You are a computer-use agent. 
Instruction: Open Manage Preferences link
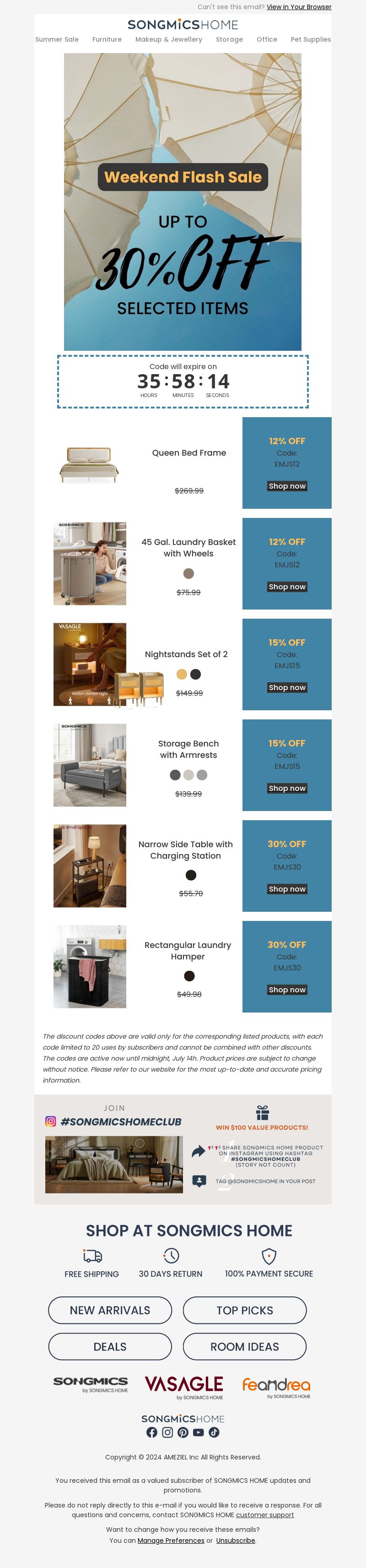(x=171, y=1540)
